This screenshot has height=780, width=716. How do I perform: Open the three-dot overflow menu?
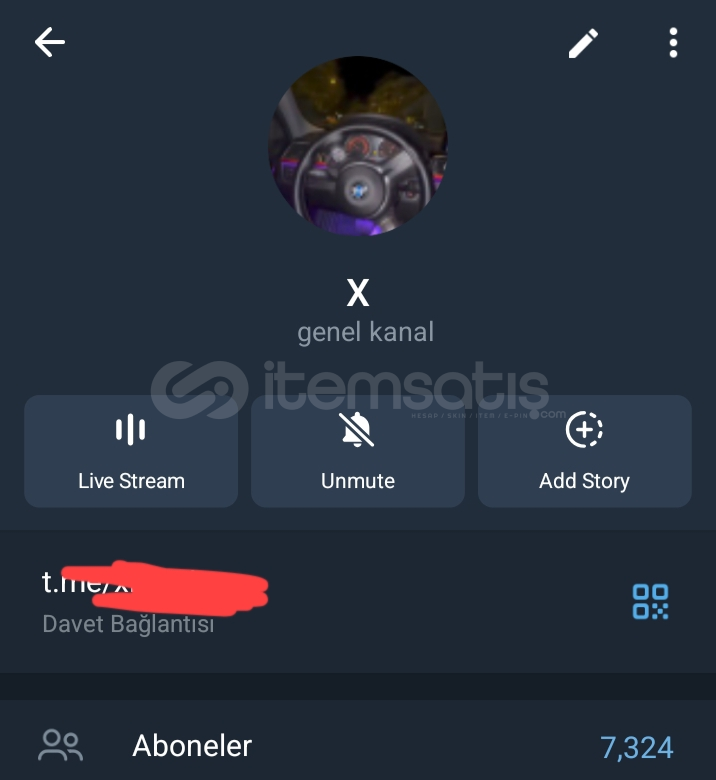pos(673,43)
